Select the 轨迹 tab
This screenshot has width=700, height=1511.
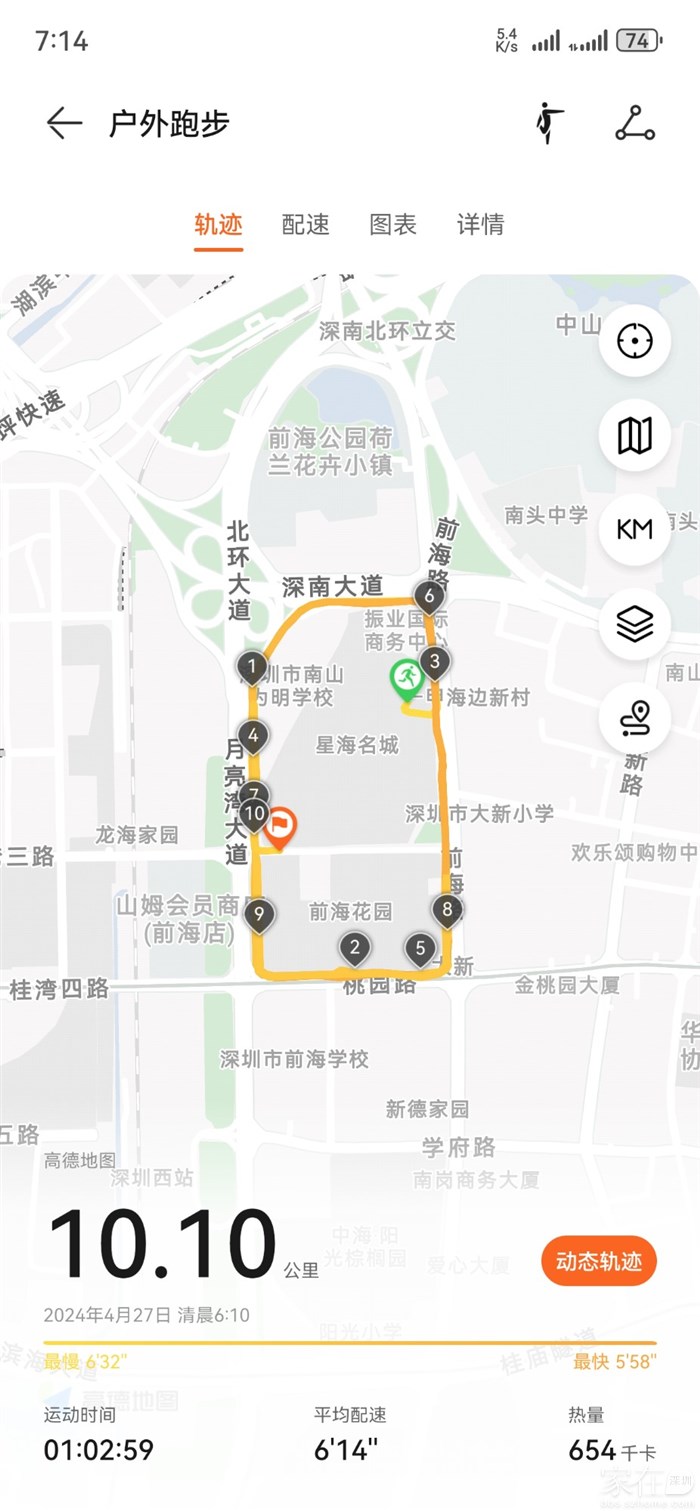point(218,224)
